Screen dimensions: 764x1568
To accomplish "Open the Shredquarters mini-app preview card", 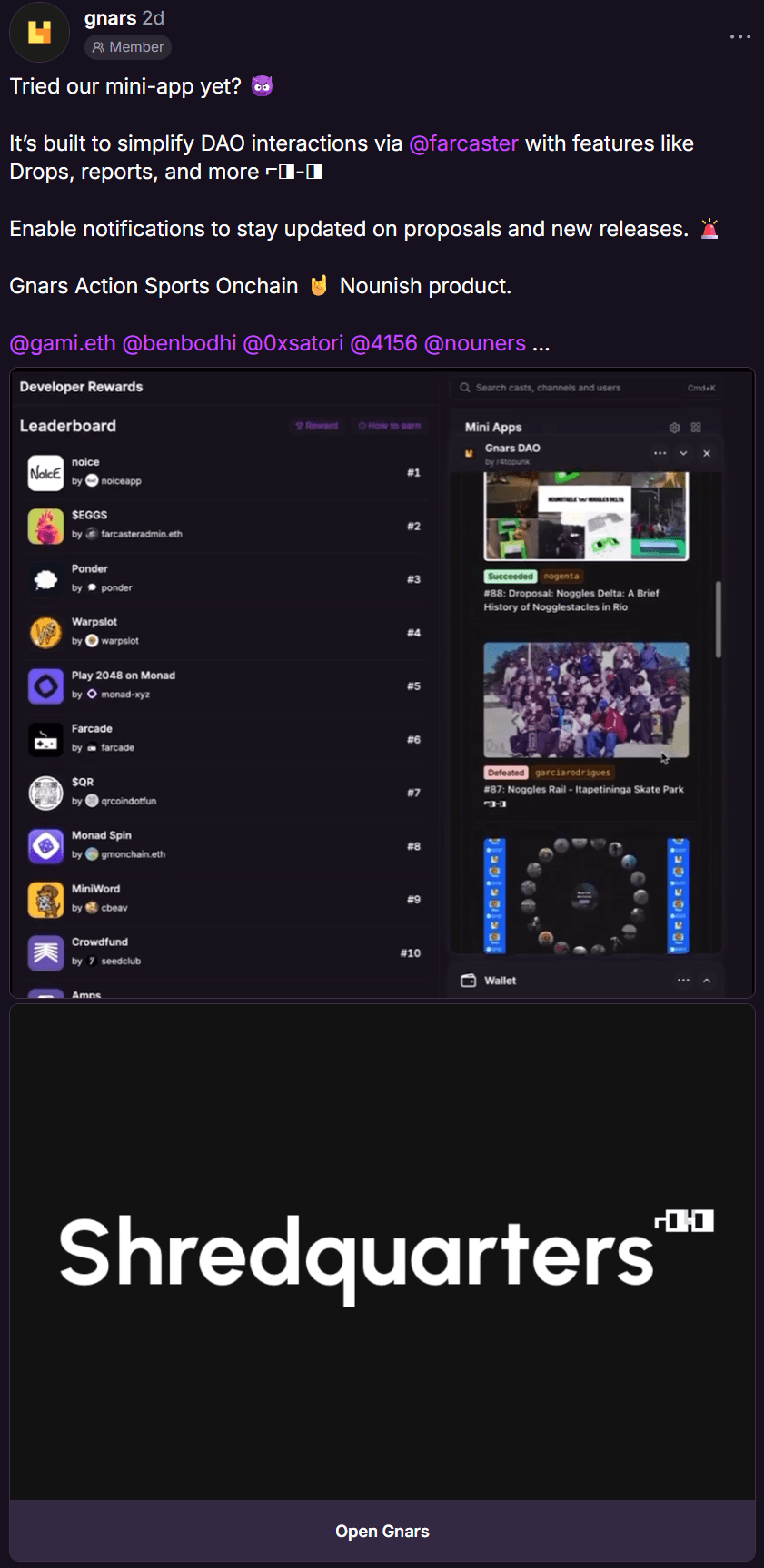I will pos(382,1251).
